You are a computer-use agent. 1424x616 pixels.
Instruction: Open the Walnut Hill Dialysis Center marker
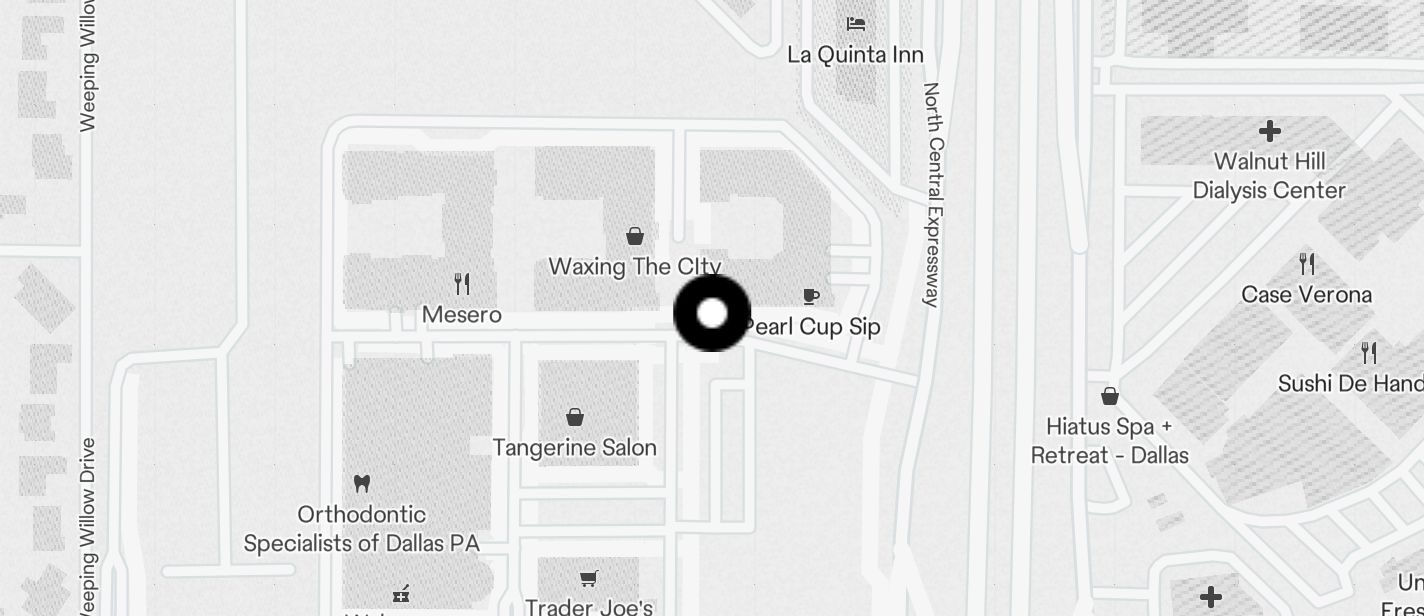tap(1269, 131)
